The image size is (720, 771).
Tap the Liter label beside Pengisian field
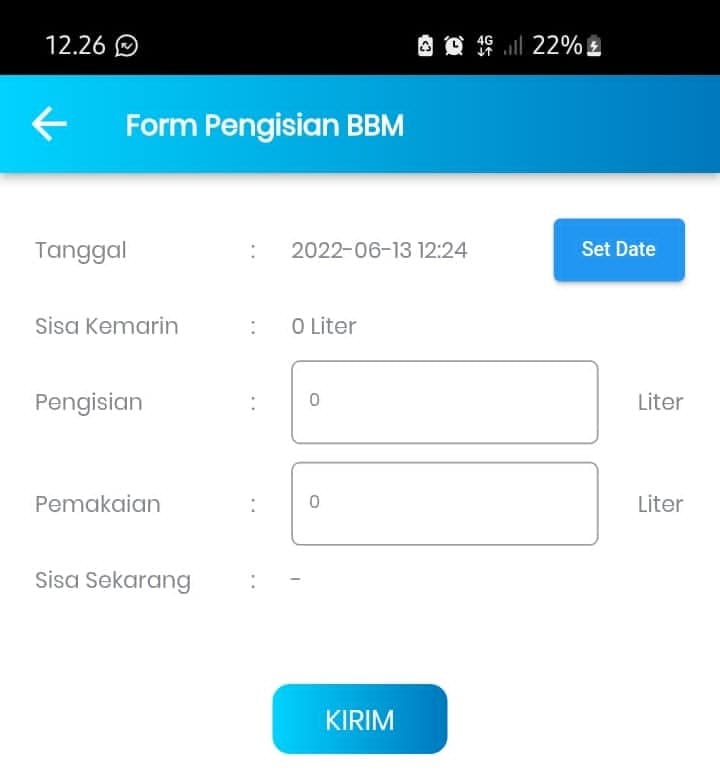point(660,401)
